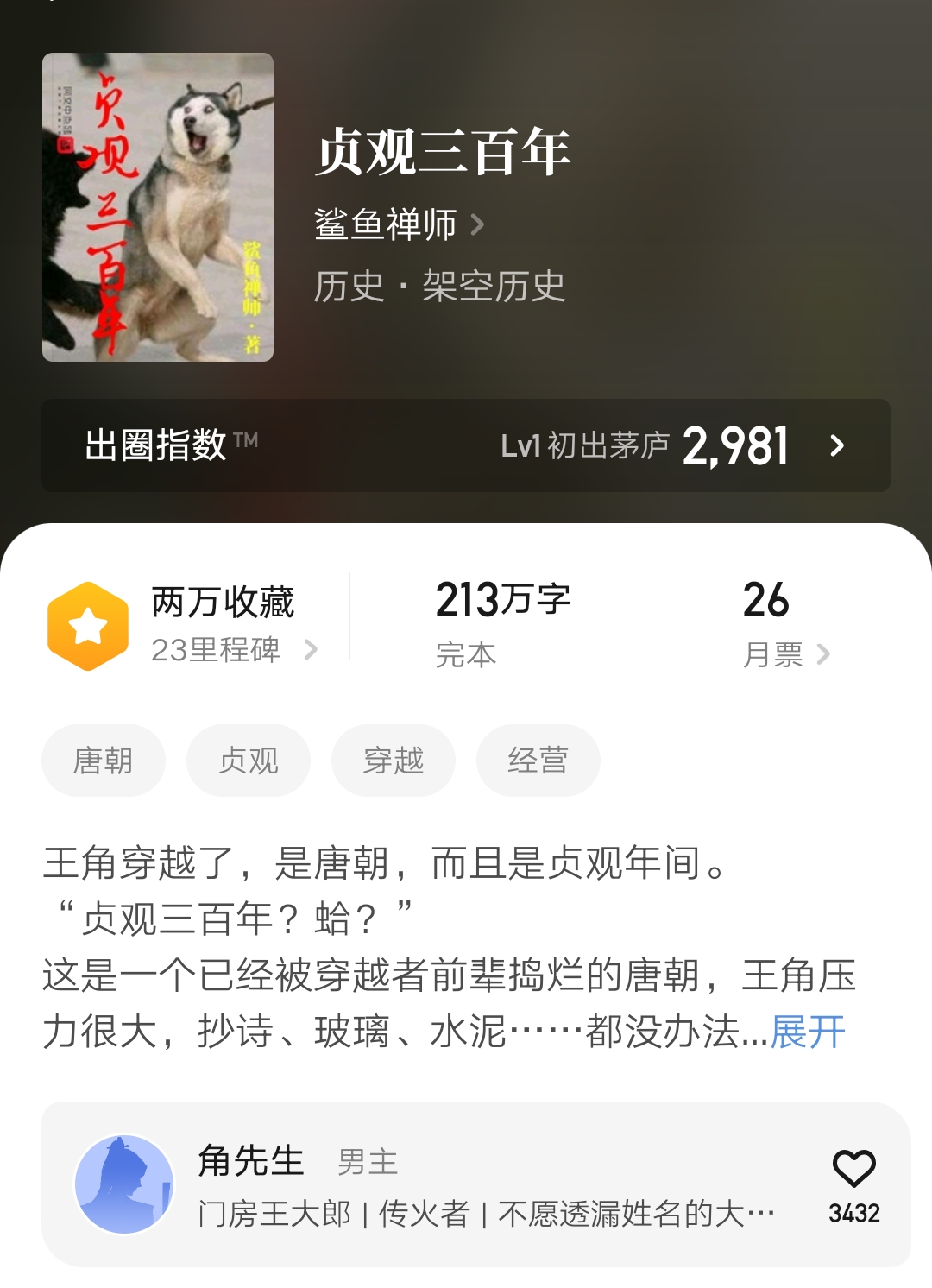The width and height of the screenshot is (932, 1288).
Task: Click the 3432 like counter
Action: [x=853, y=1213]
